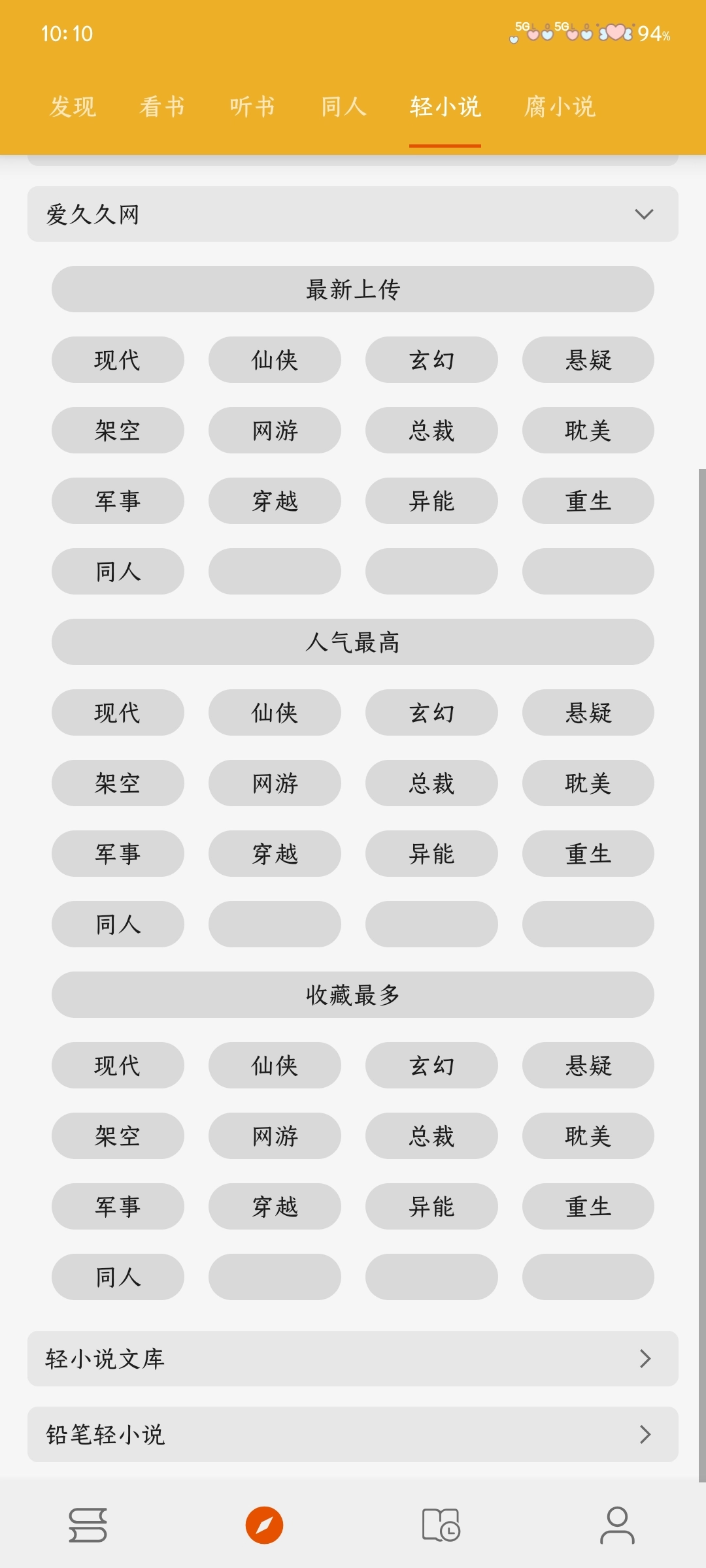This screenshot has height=1568, width=706.
Task: Tap 重生 under 收藏最多
Action: [588, 1207]
